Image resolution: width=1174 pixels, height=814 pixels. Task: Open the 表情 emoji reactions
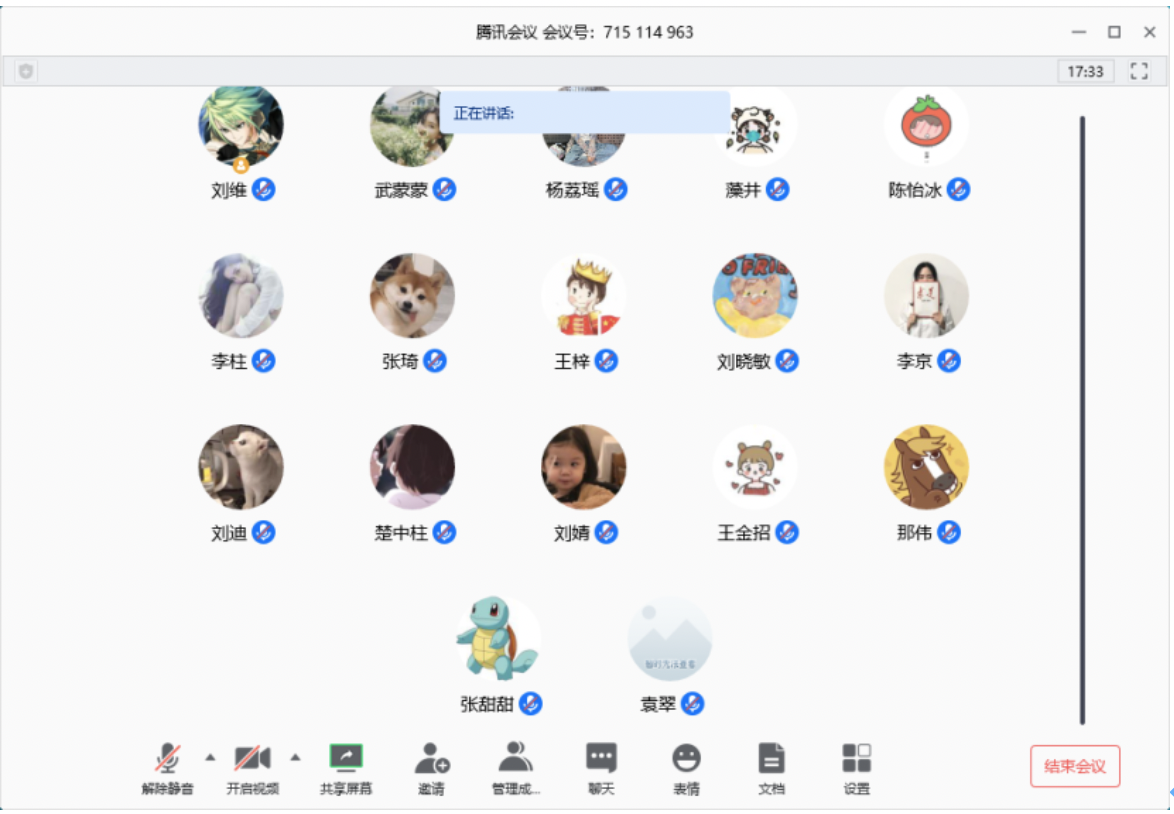click(686, 766)
